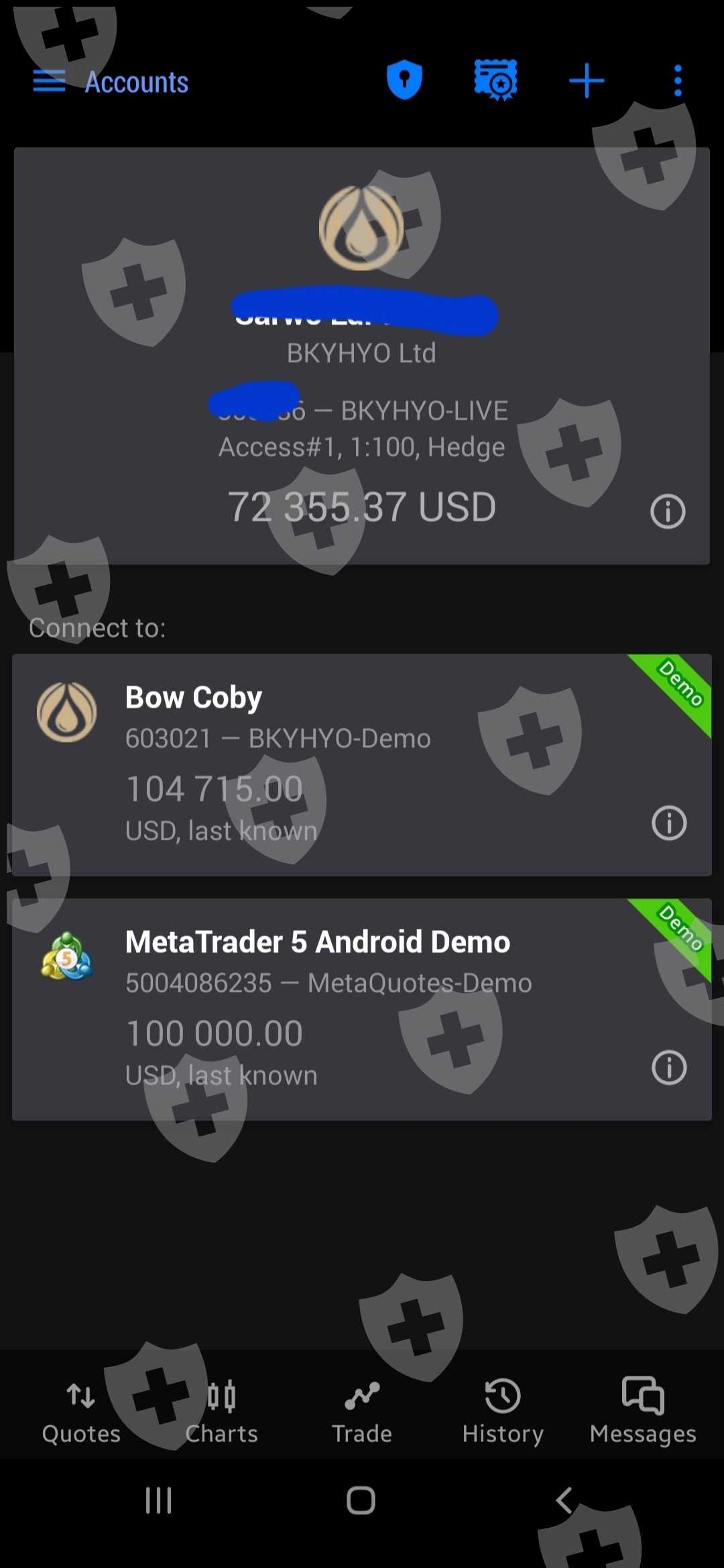
Task: Open the certificate icon in top bar
Action: click(495, 80)
